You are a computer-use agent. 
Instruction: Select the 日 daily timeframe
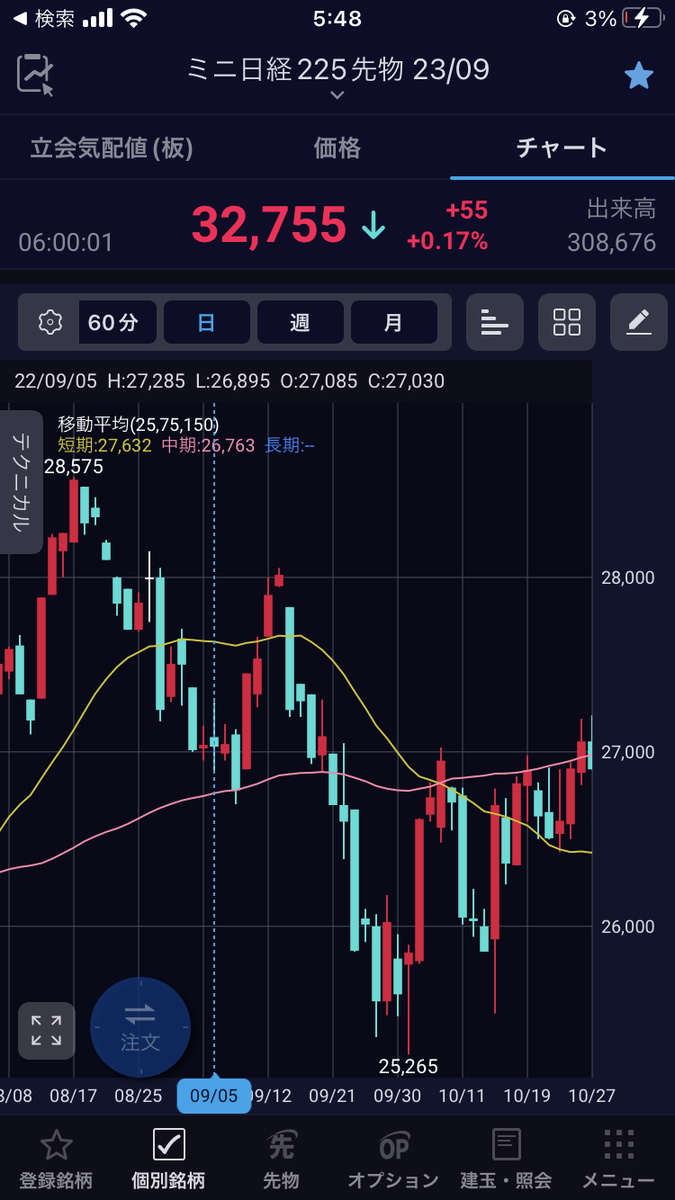click(x=206, y=322)
